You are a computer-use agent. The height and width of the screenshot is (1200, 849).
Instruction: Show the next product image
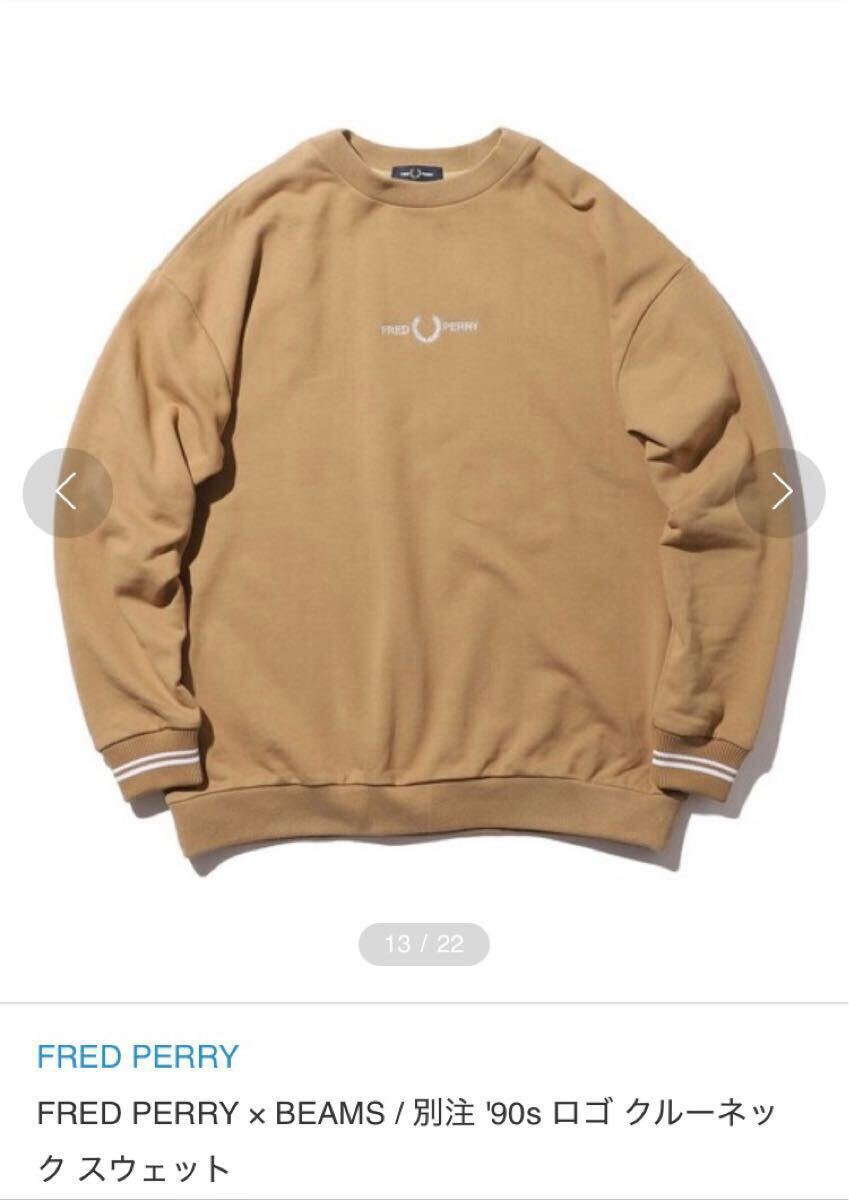[781, 492]
